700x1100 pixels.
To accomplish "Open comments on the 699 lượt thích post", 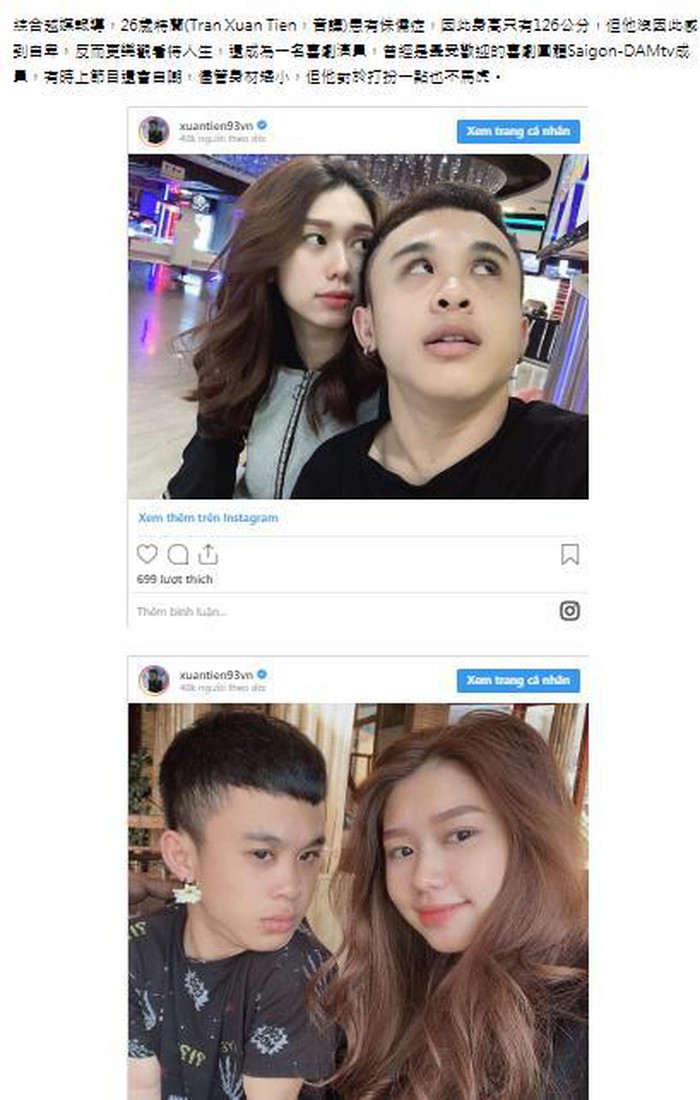I will click(178, 554).
